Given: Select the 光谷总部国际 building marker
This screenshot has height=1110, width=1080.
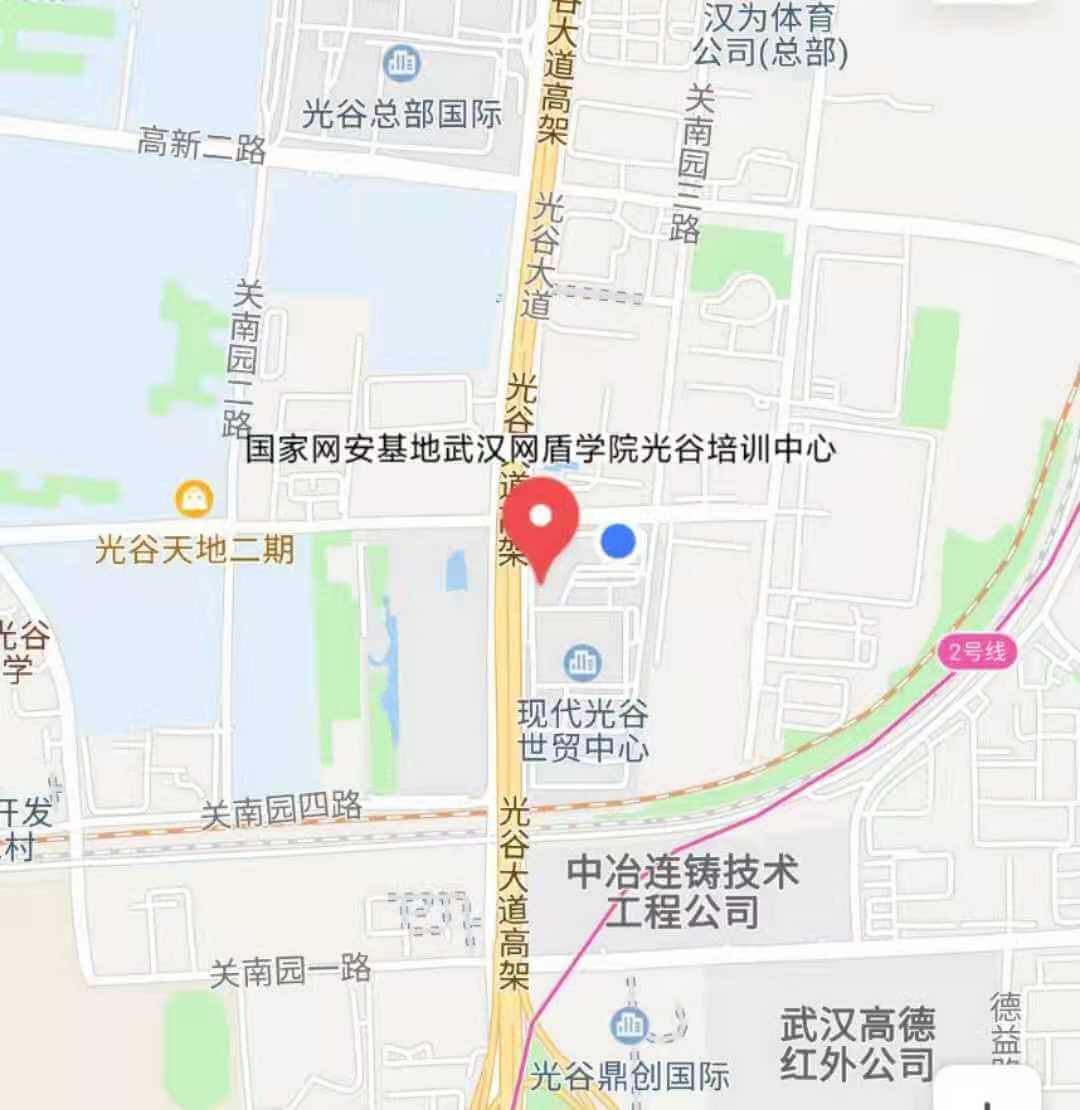Looking at the screenshot, I should click(402, 65).
